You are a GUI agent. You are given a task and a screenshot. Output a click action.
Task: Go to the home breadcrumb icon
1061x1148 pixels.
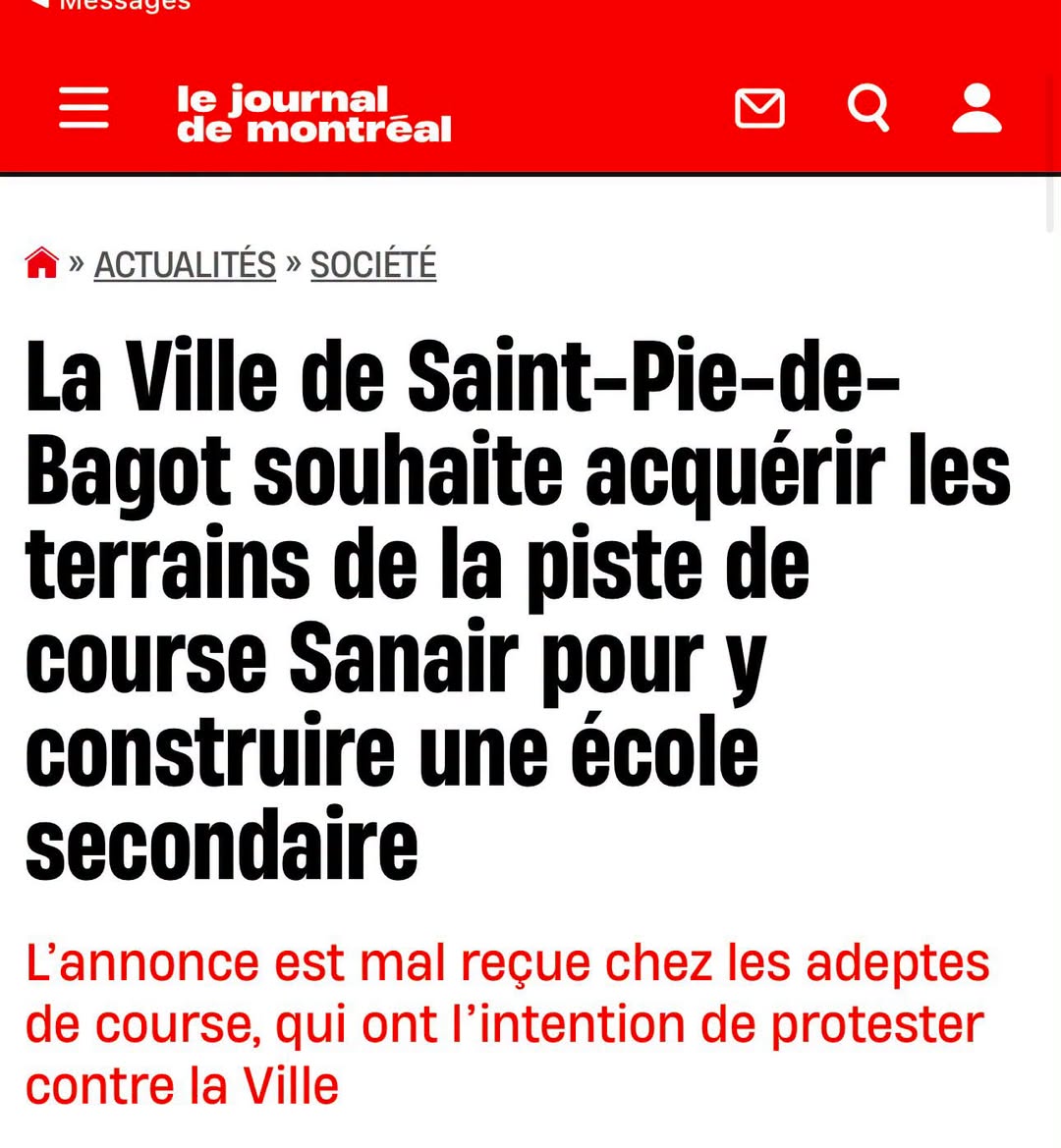click(41, 263)
